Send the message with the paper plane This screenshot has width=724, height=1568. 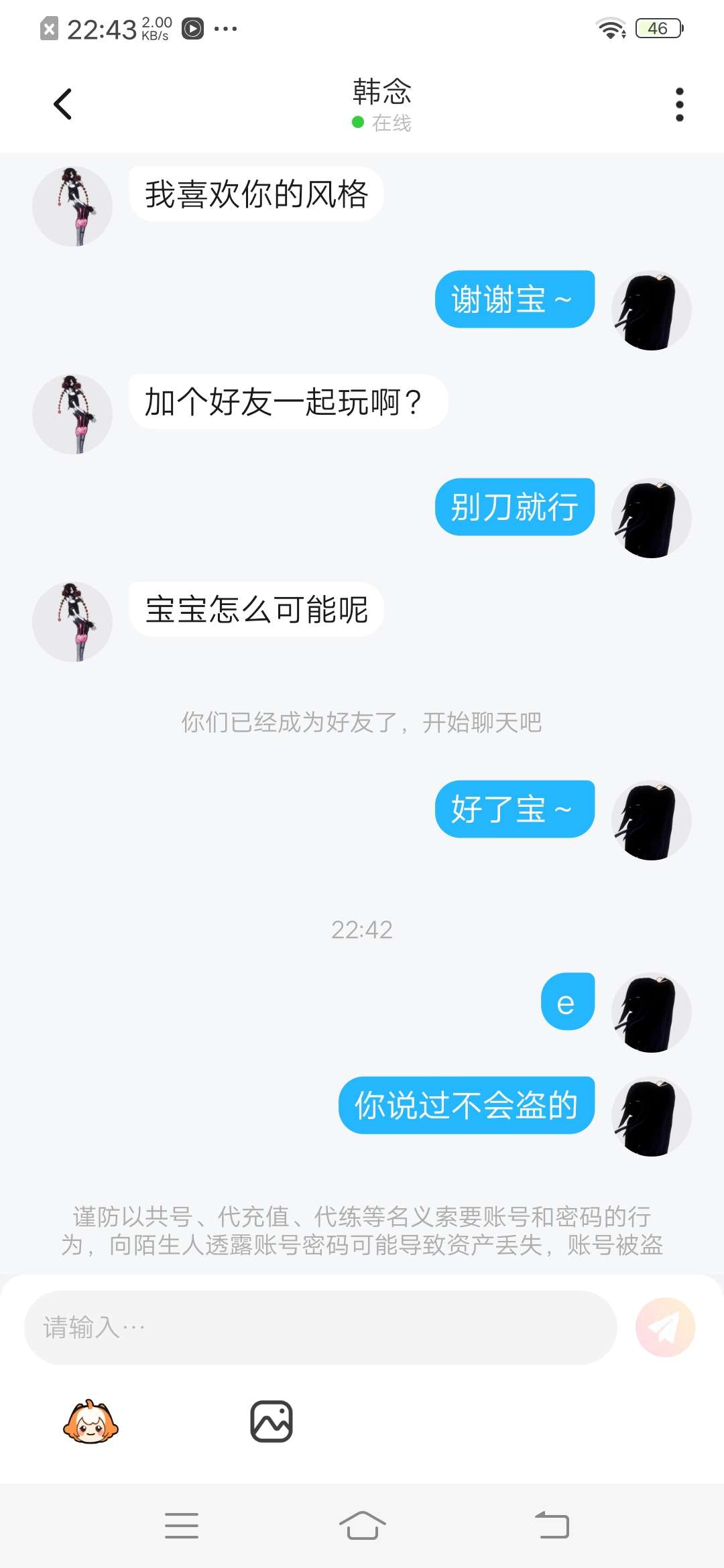(x=665, y=1327)
